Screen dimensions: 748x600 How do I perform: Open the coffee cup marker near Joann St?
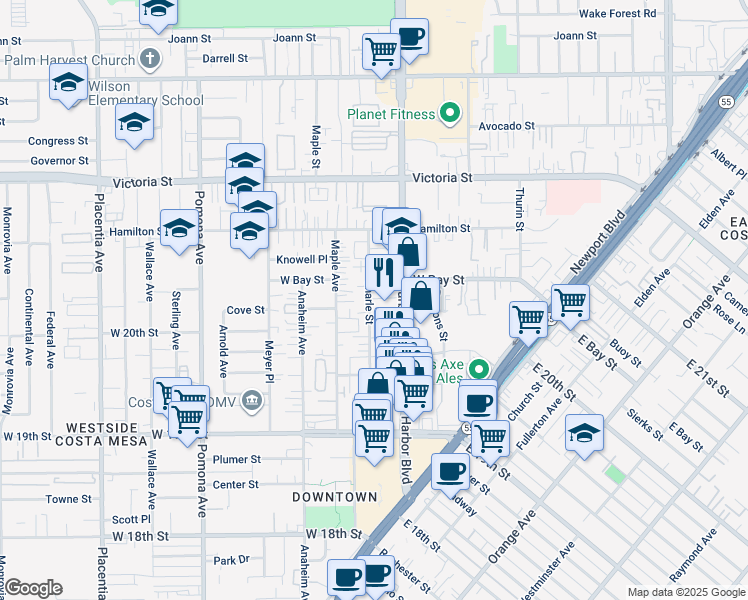coord(410,38)
